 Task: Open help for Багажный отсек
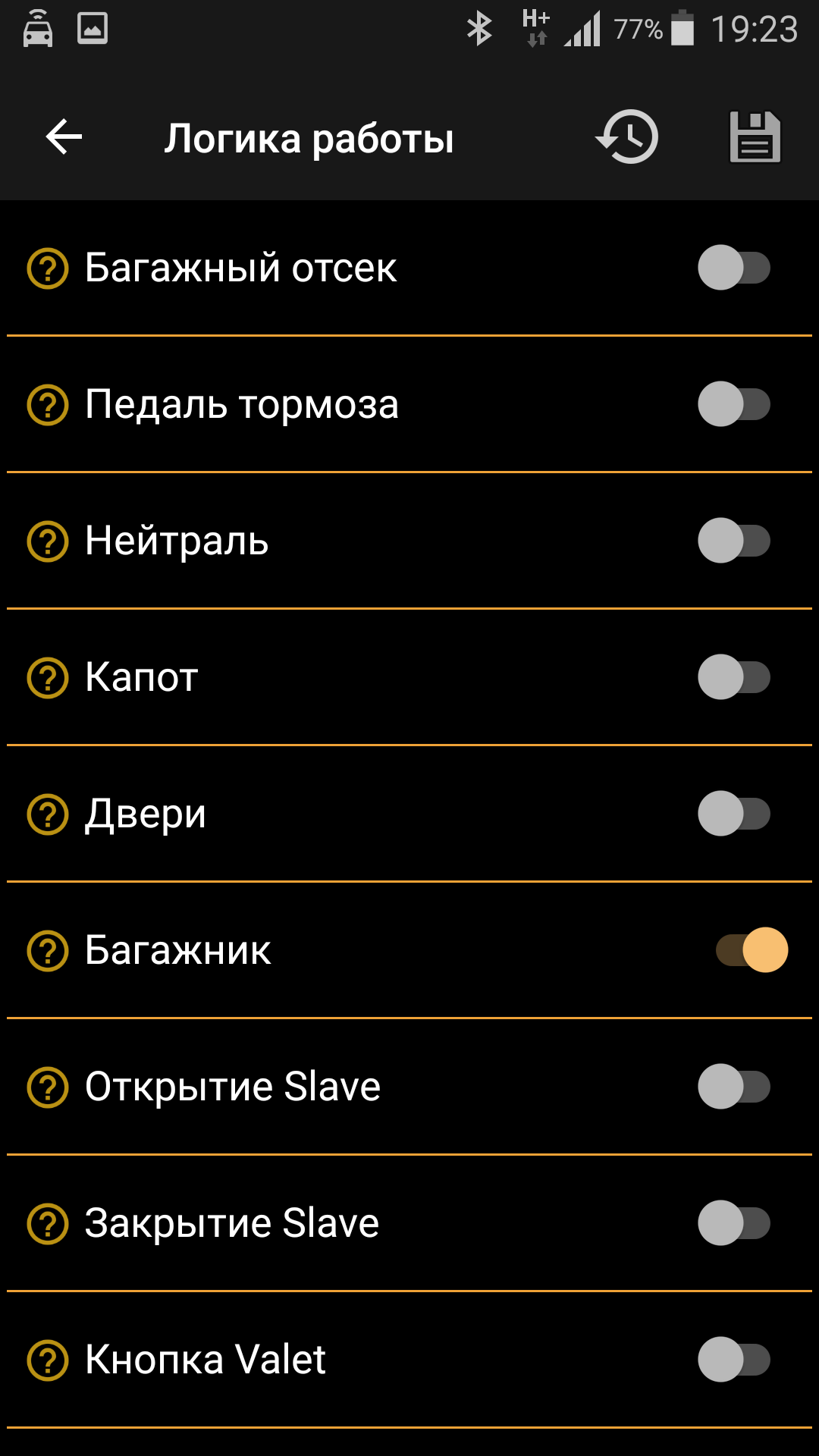point(48,268)
